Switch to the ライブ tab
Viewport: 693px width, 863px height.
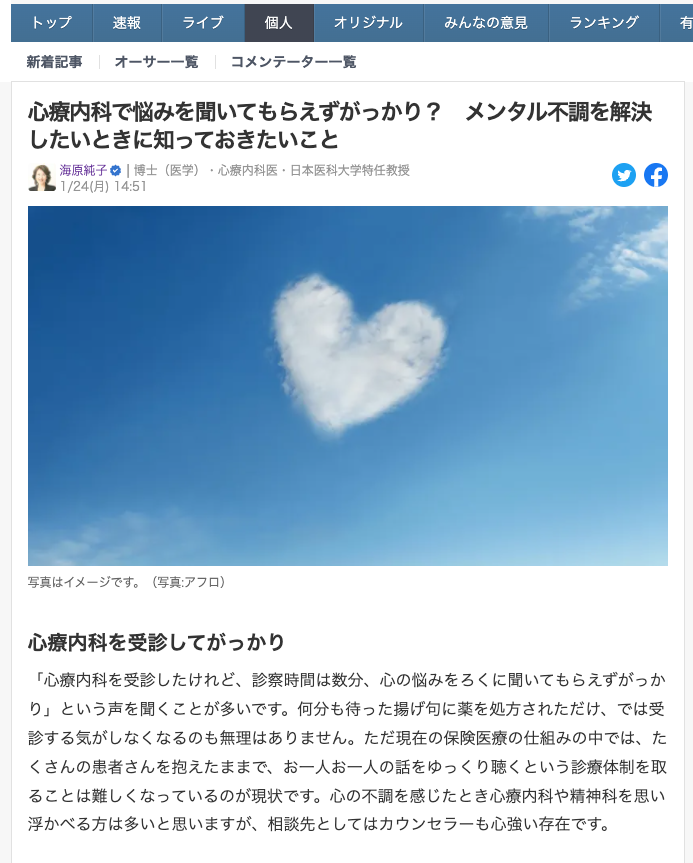coord(203,22)
